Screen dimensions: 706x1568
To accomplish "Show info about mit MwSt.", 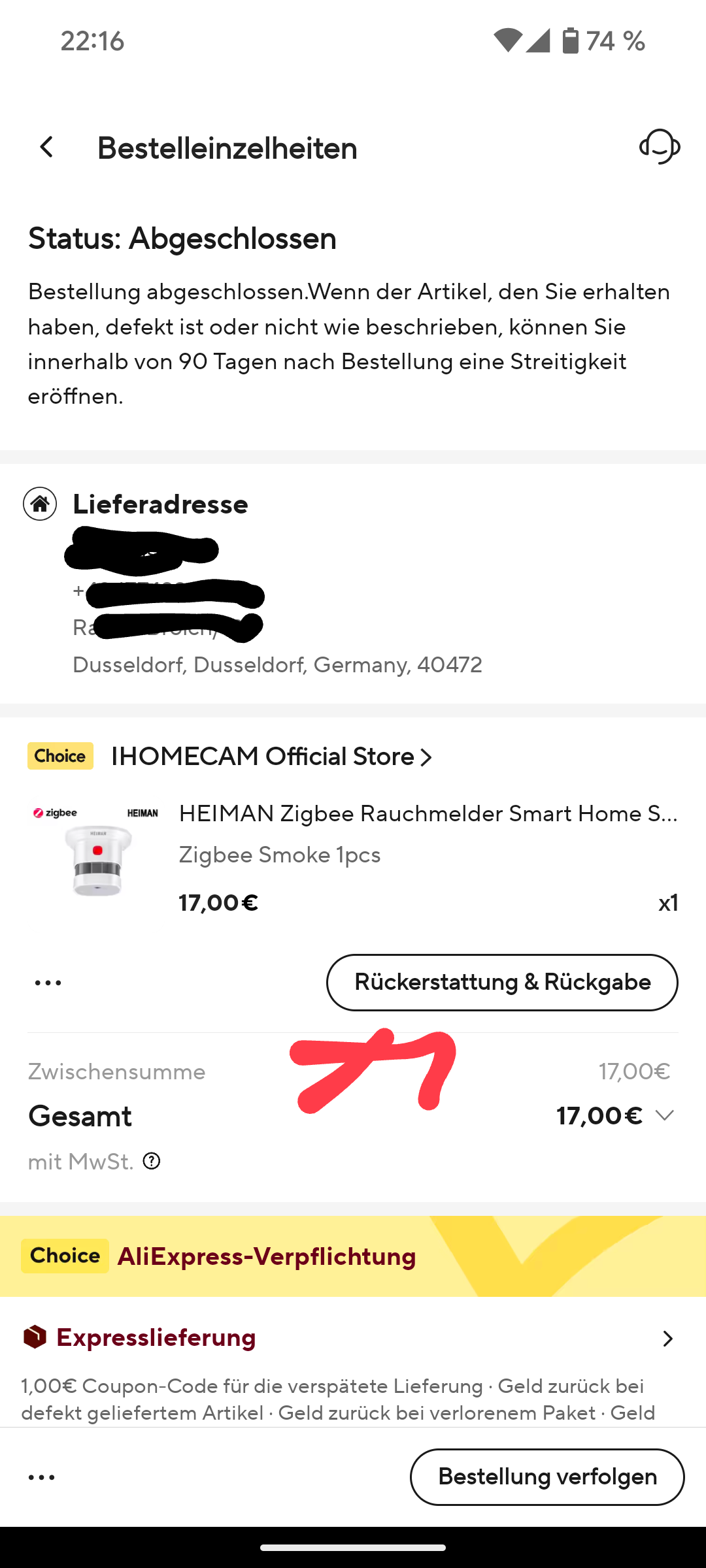I will [152, 1162].
